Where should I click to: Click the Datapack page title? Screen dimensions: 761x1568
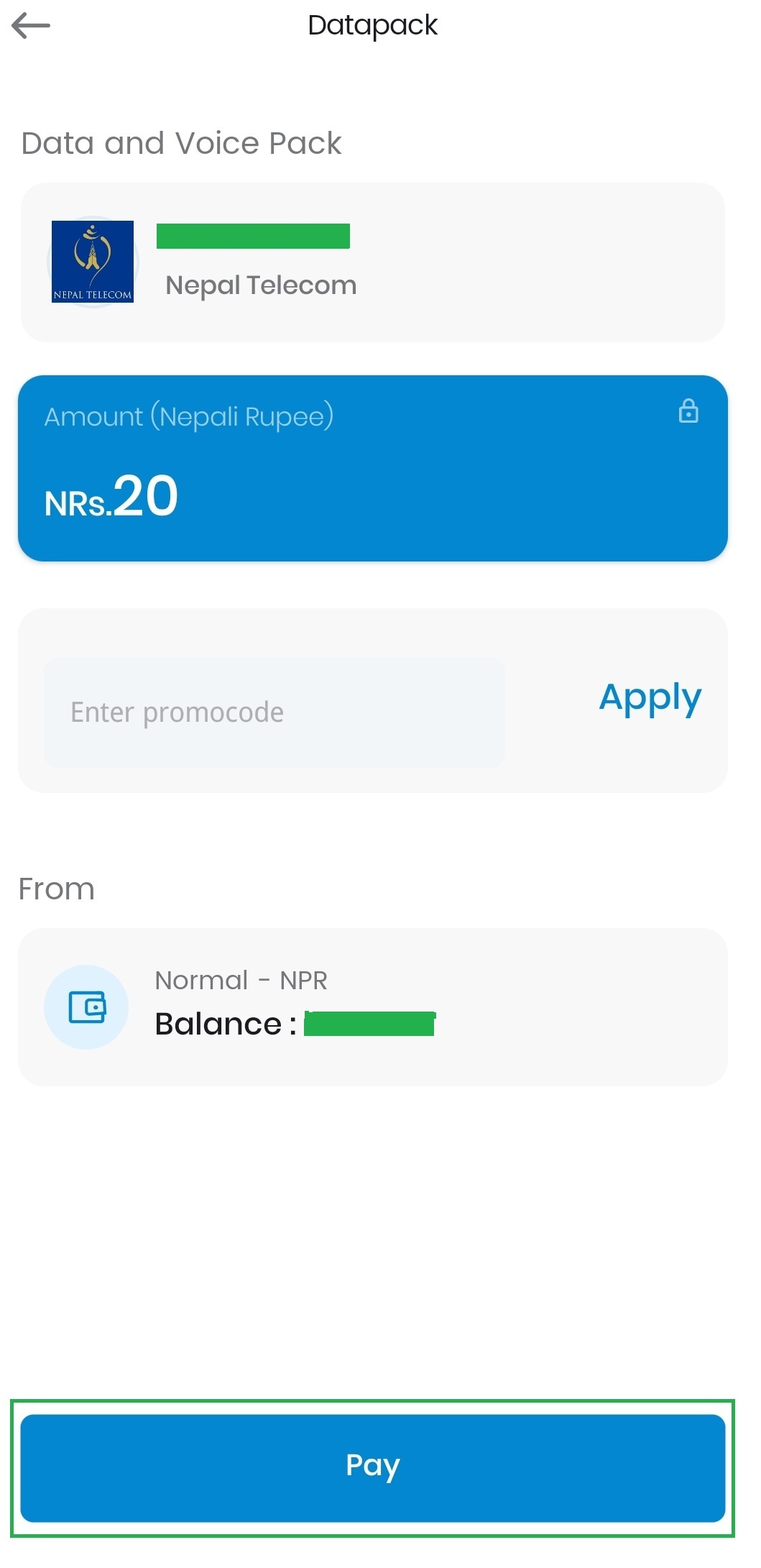click(x=372, y=25)
